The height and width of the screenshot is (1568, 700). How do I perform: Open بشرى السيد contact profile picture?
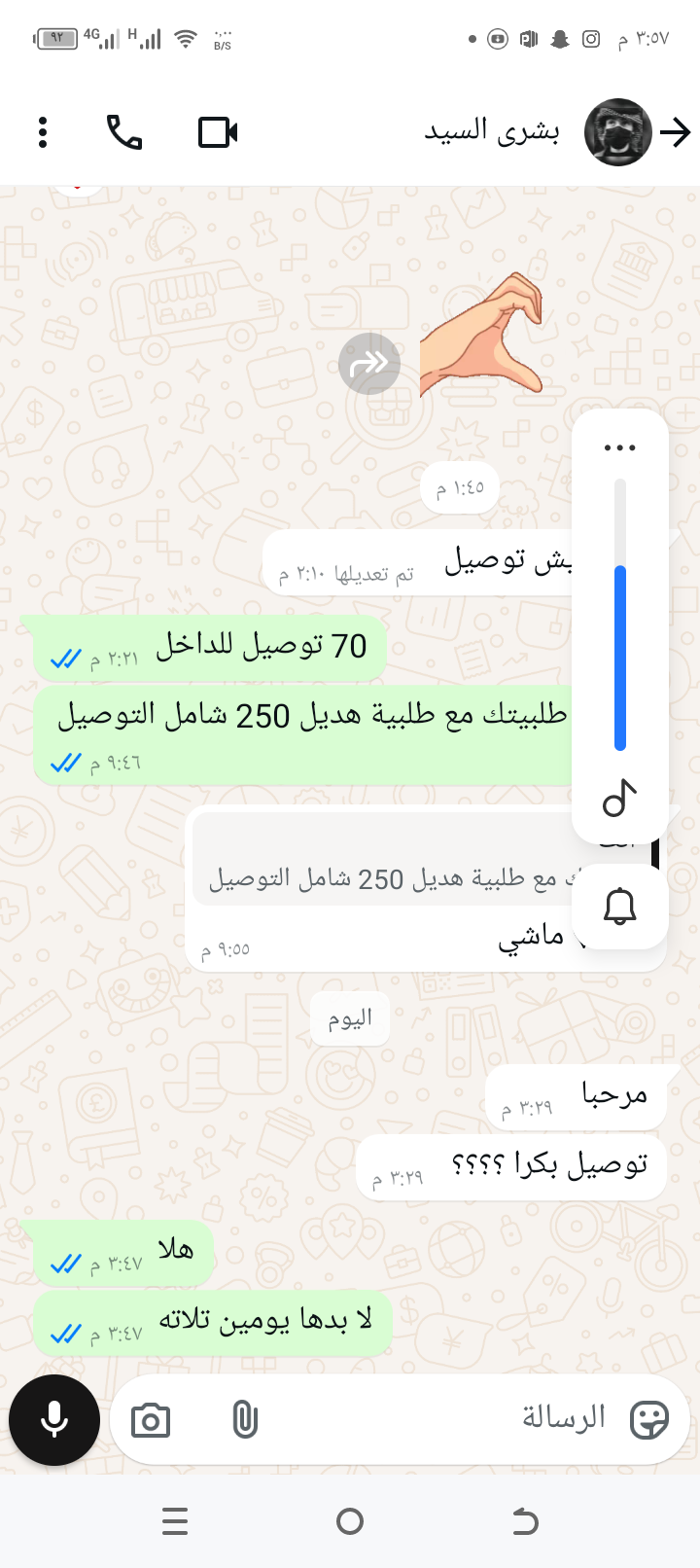(x=617, y=132)
